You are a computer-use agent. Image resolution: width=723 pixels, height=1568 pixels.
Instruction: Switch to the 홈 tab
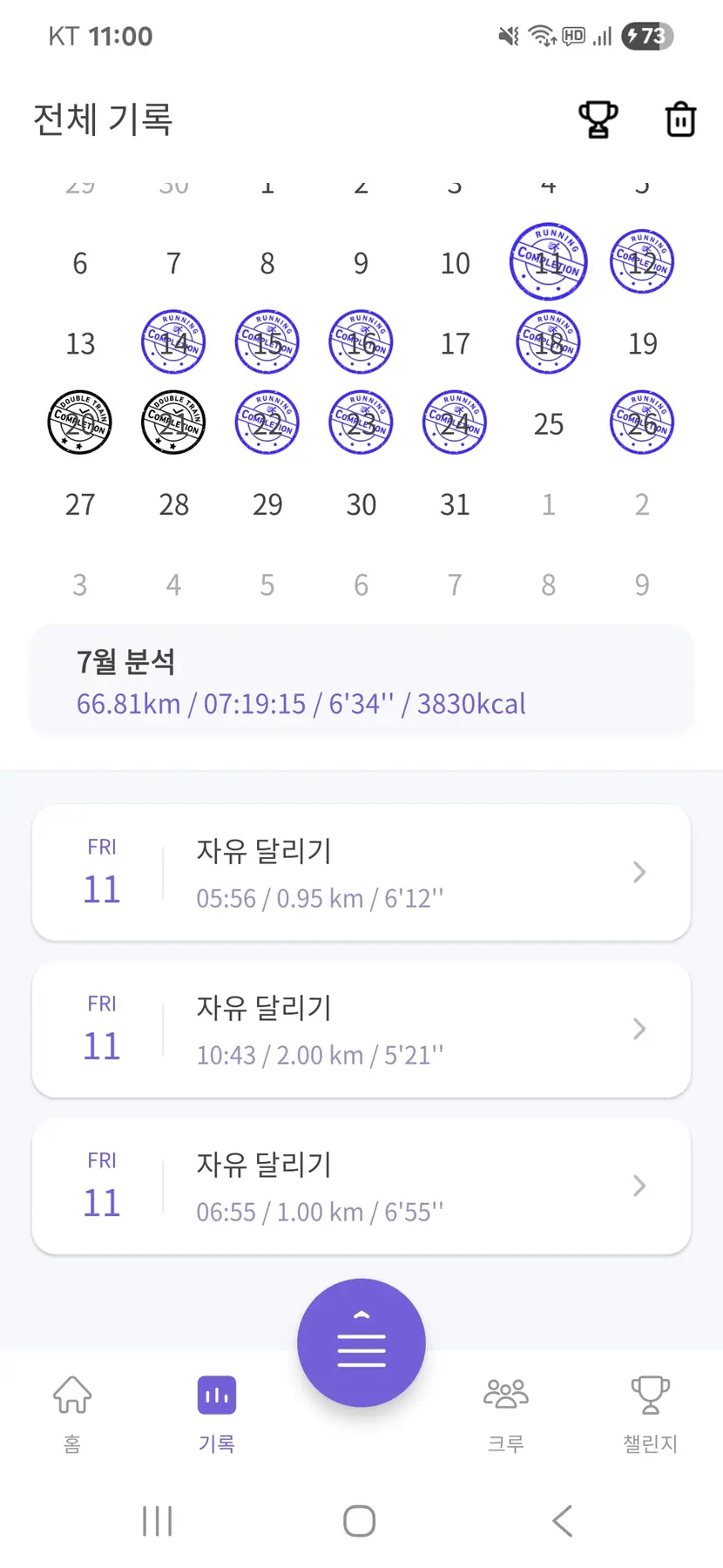[x=72, y=1412]
